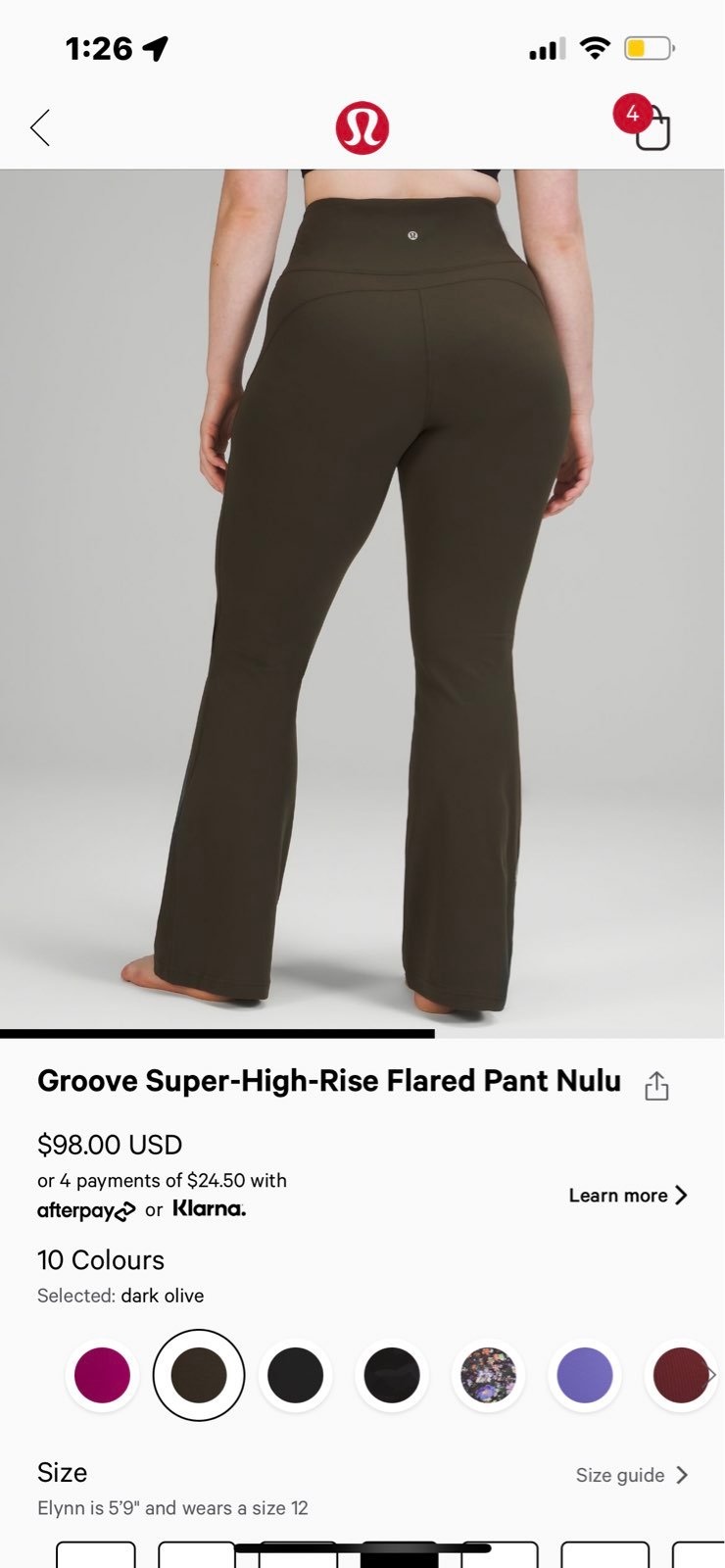The image size is (725, 1568).
Task: Open Learn more about payment options
Action: (628, 1195)
